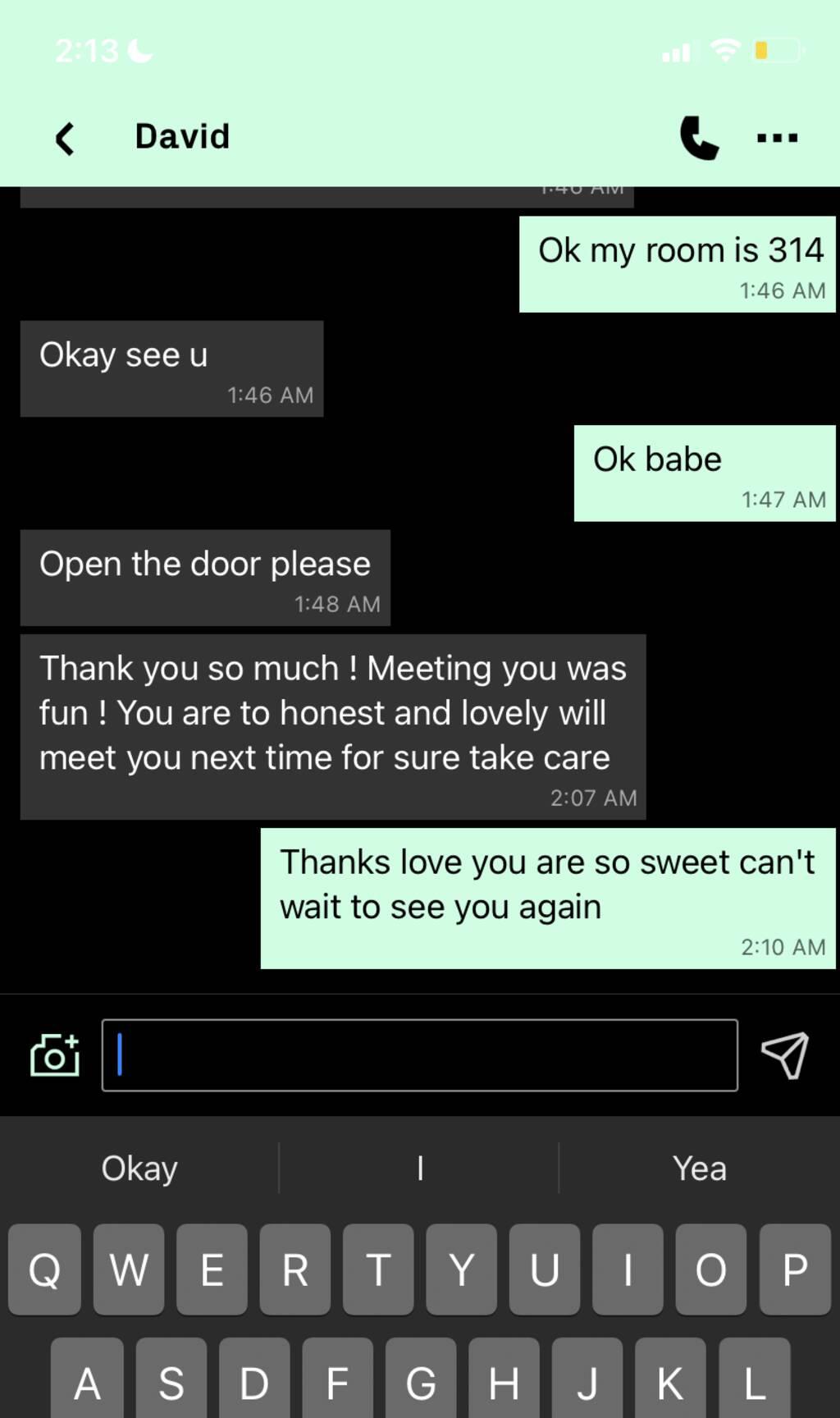840x1418 pixels.
Task: Choose the "Yea" keyboard suggestion
Action: [x=699, y=1168]
